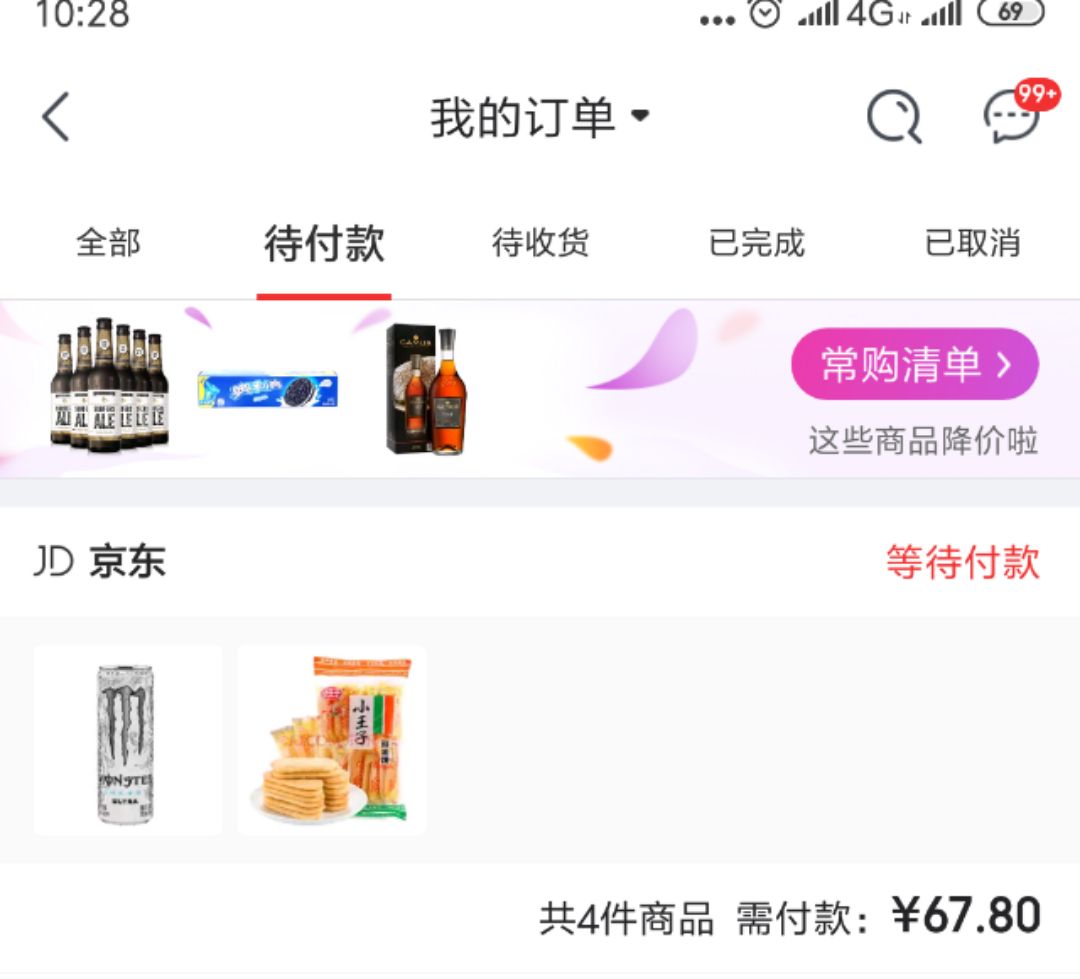Open order search magnifier icon
This screenshot has width=1080, height=979.
click(x=893, y=118)
